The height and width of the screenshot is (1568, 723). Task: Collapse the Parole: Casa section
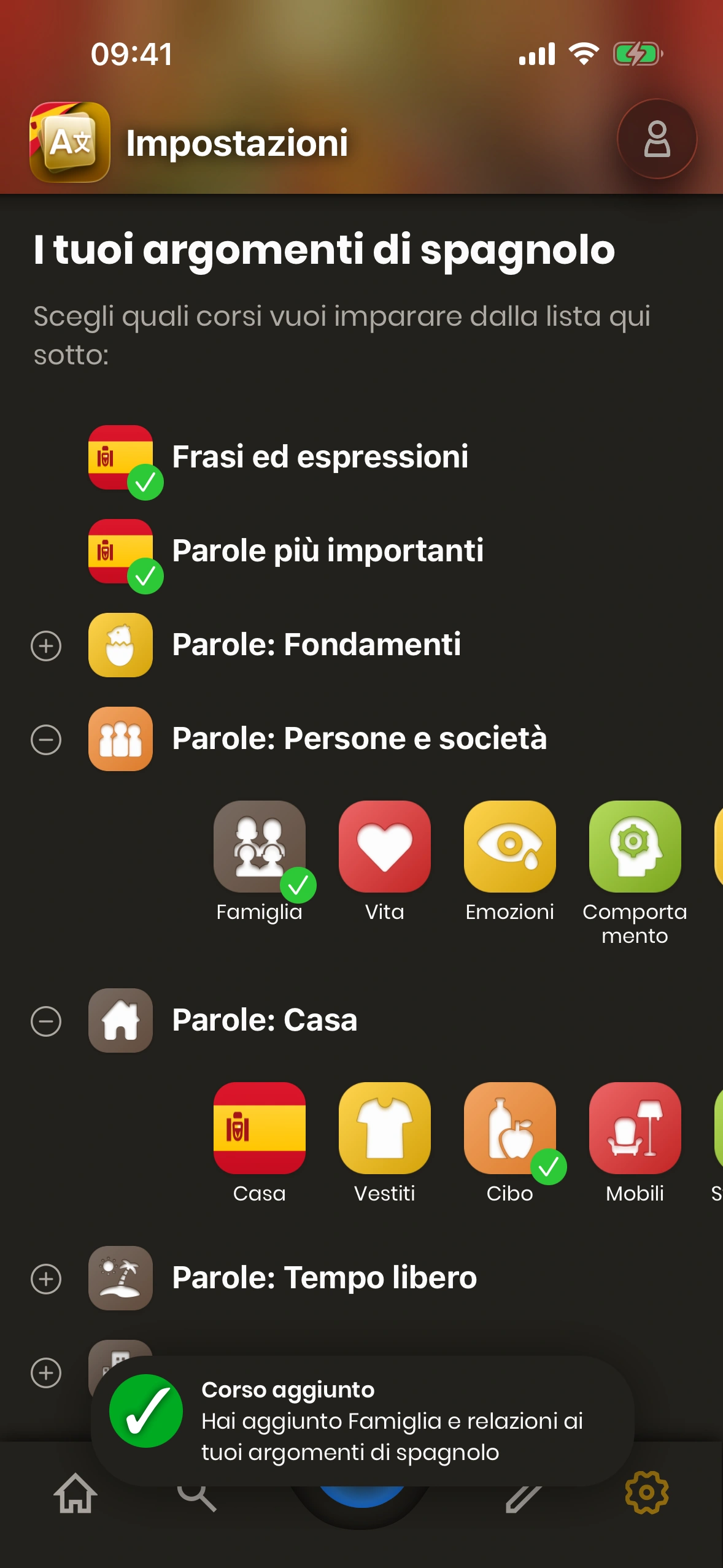(x=46, y=1021)
